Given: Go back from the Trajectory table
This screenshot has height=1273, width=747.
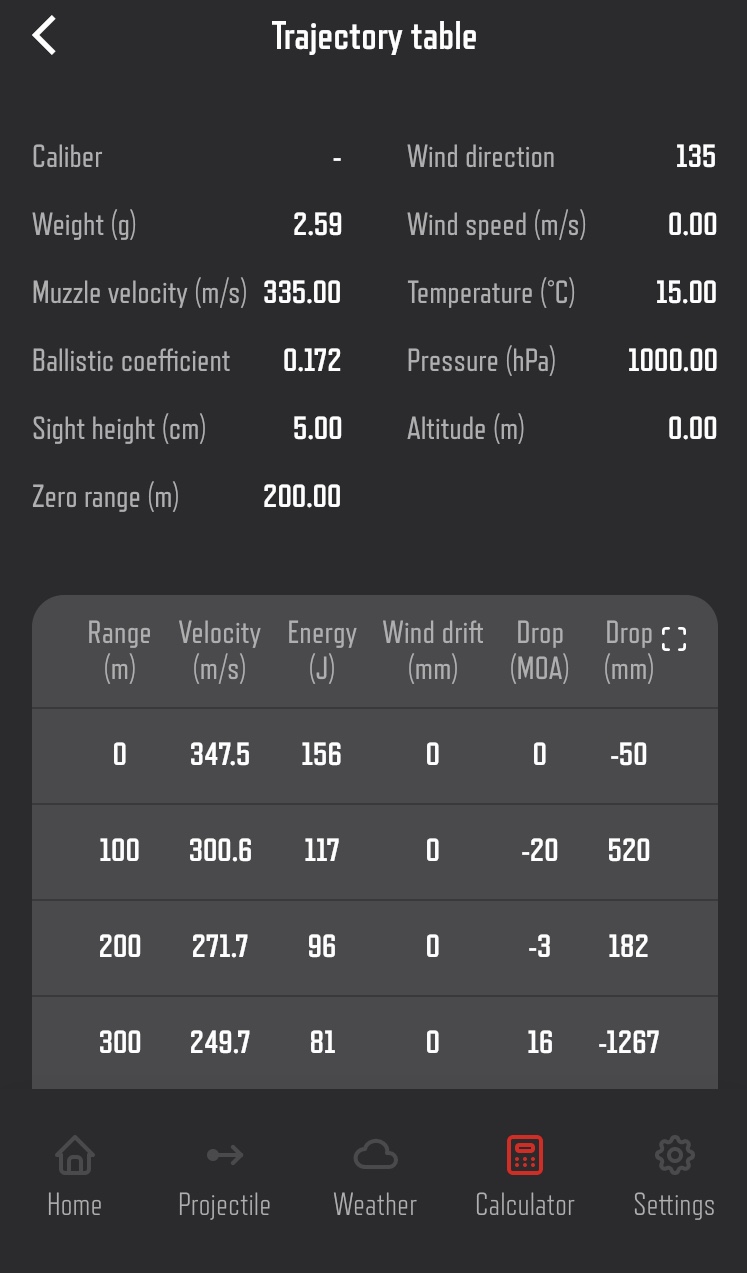Looking at the screenshot, I should point(45,36).
